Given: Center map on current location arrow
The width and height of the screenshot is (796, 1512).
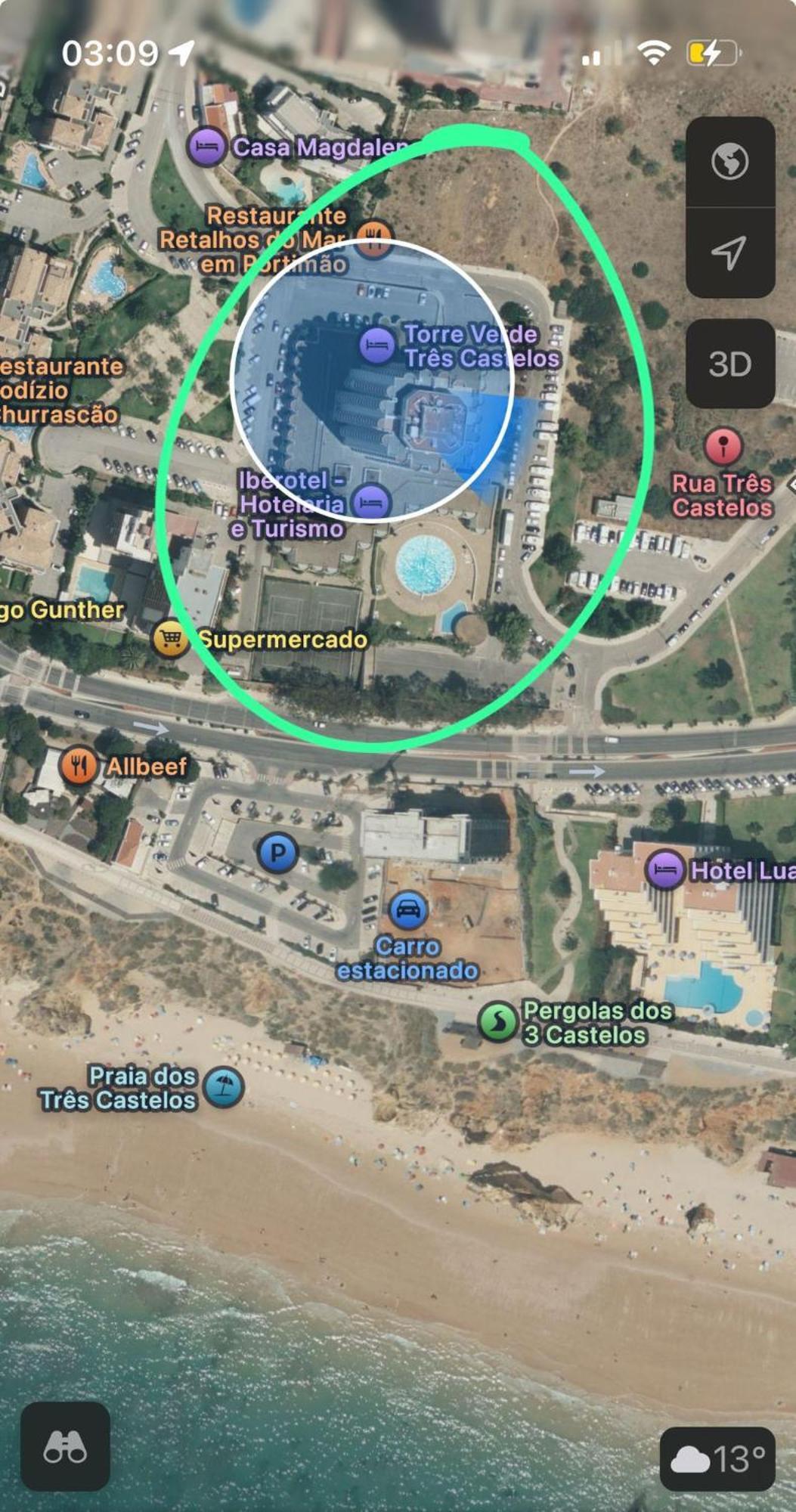Looking at the screenshot, I should [x=729, y=253].
